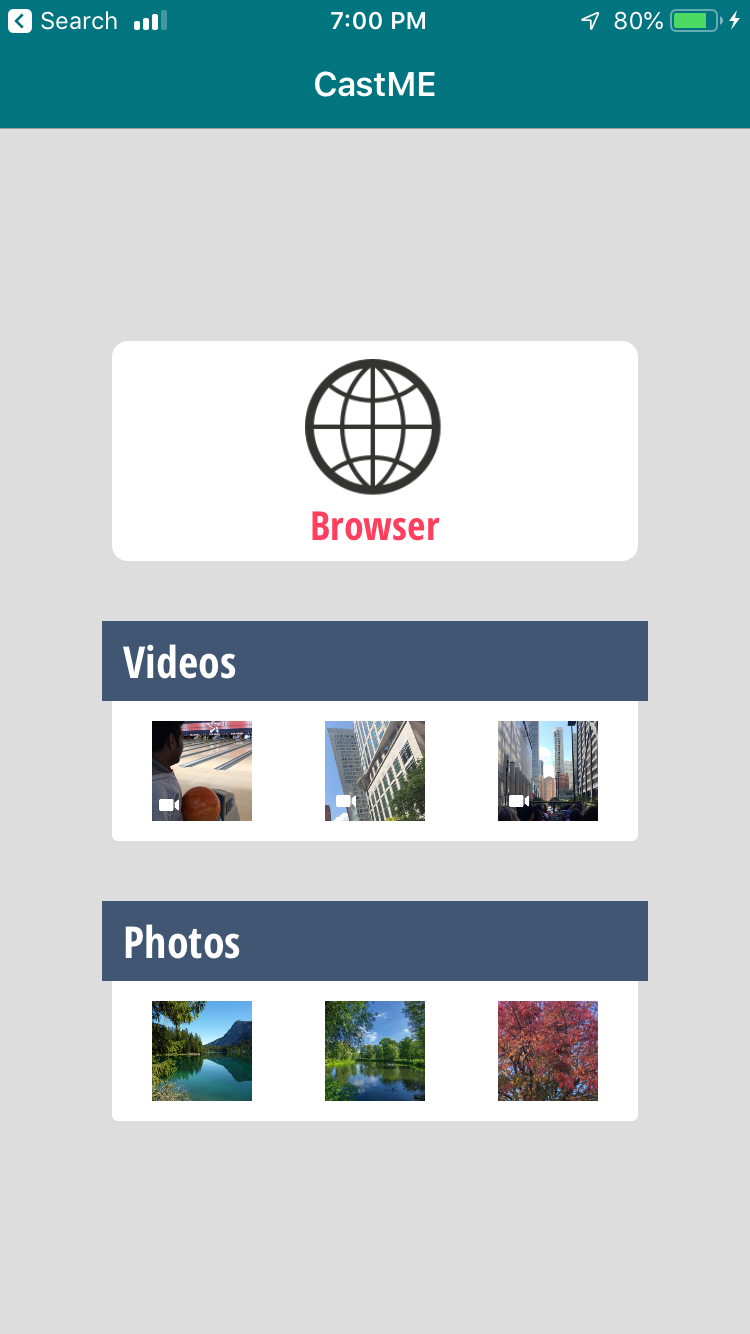
Task: Open the pond with green trees photo
Action: pyautogui.click(x=375, y=1051)
